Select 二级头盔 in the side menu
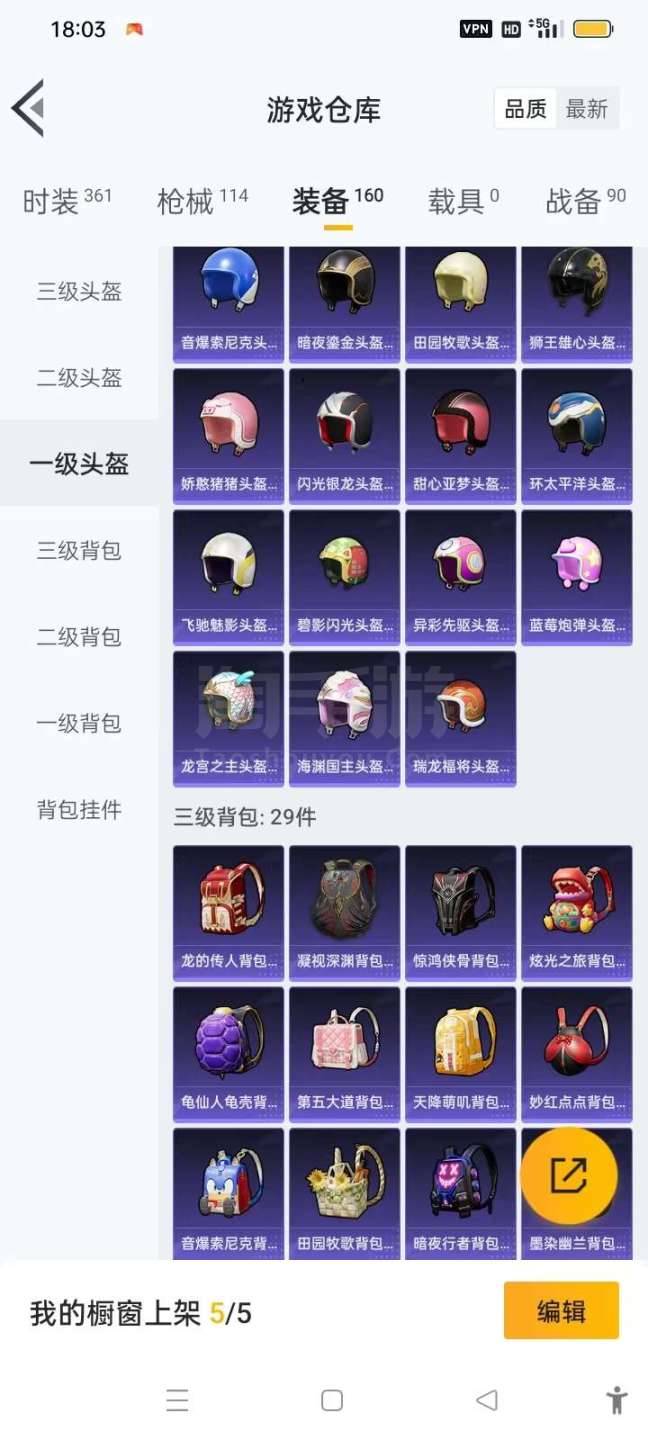The image size is (648, 1440). tap(79, 378)
